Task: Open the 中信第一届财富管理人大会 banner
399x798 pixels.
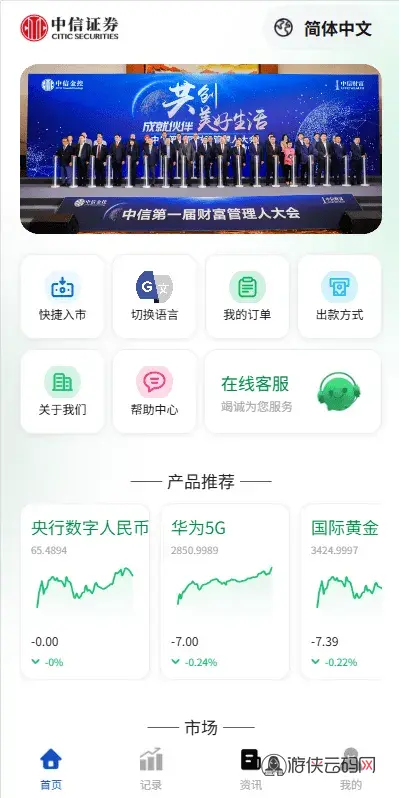Action: point(201,149)
